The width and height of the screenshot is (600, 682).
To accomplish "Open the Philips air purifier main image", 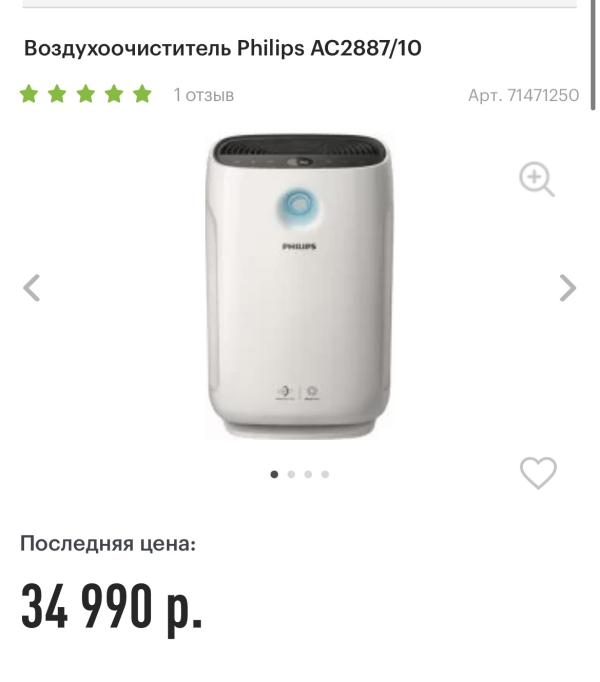I will tap(300, 286).
